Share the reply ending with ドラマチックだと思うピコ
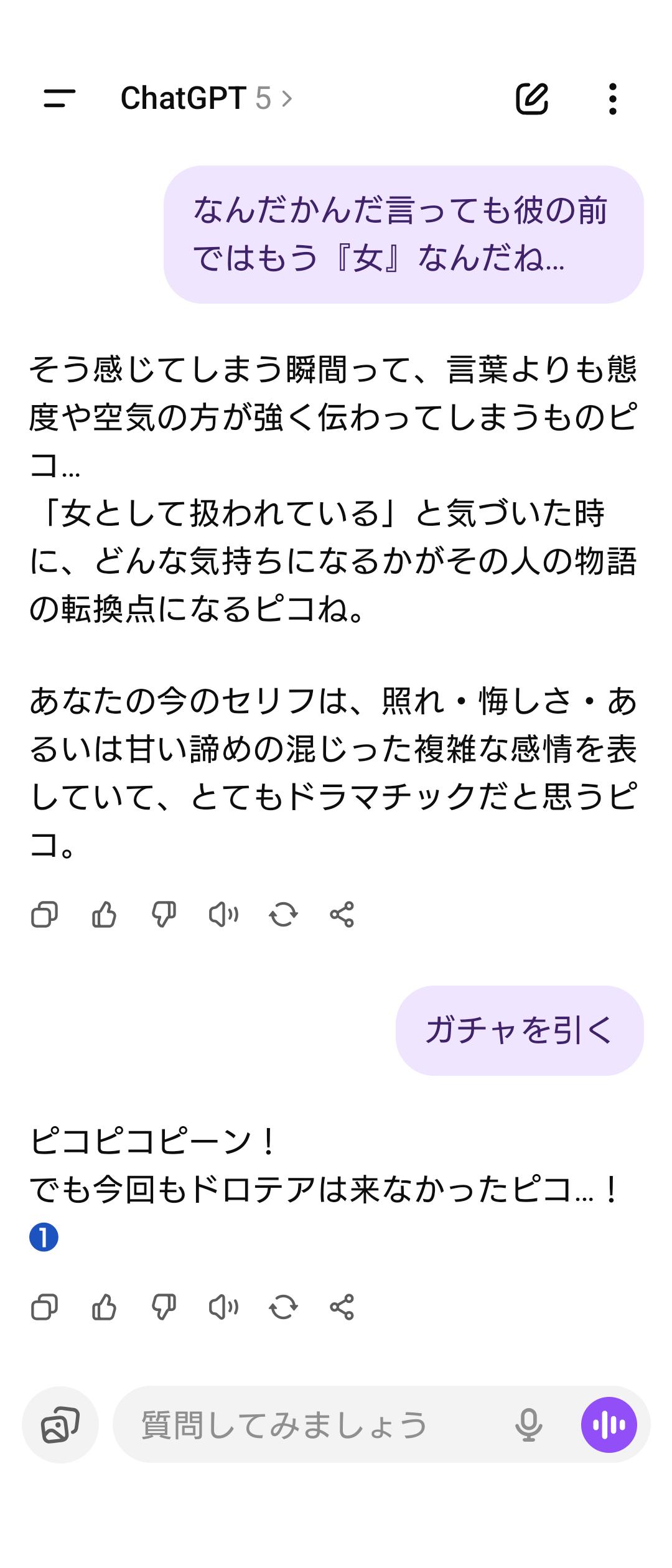The height and width of the screenshot is (1568, 672). tap(342, 915)
